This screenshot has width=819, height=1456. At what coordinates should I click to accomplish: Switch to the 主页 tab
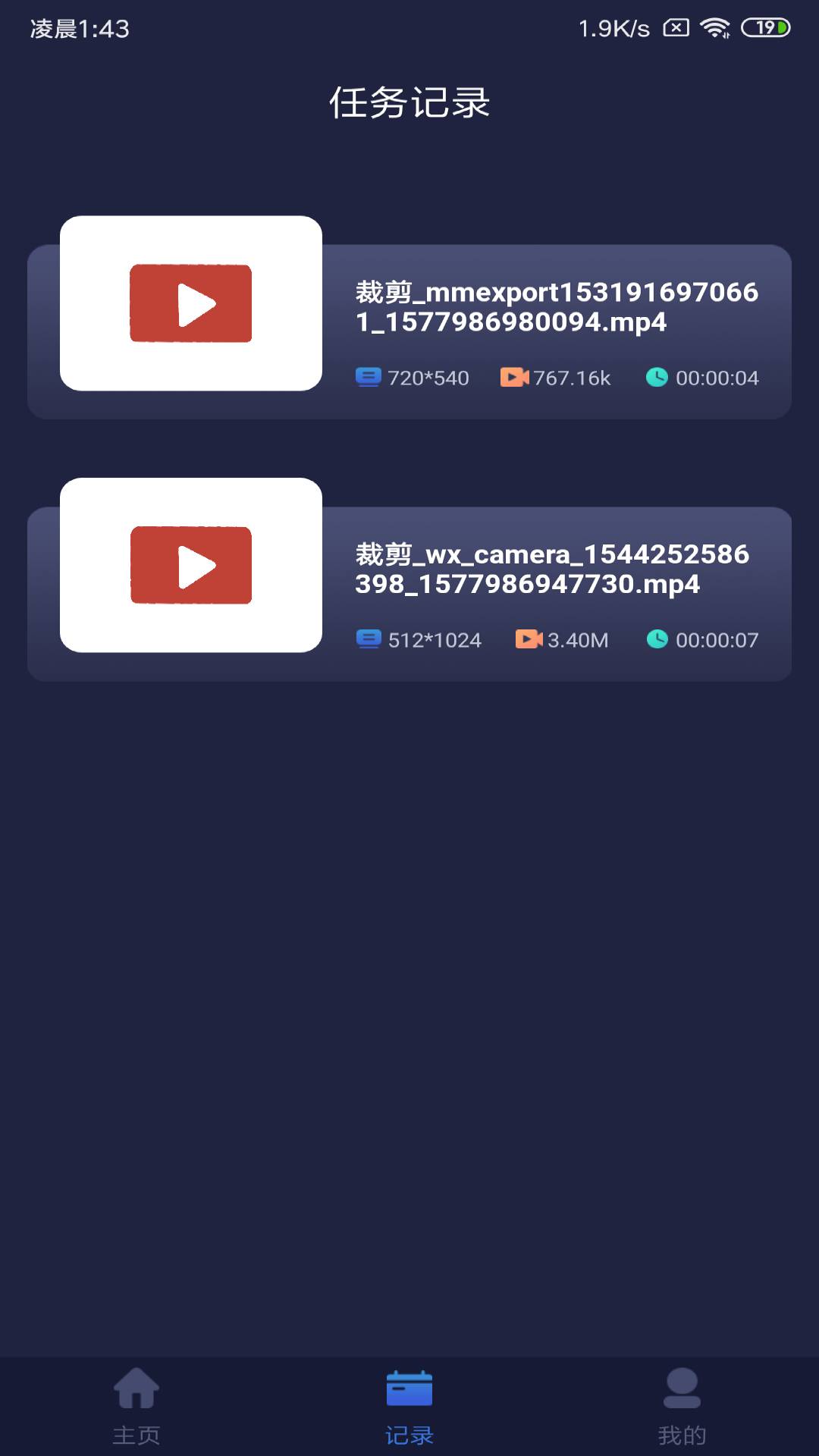[x=136, y=1406]
